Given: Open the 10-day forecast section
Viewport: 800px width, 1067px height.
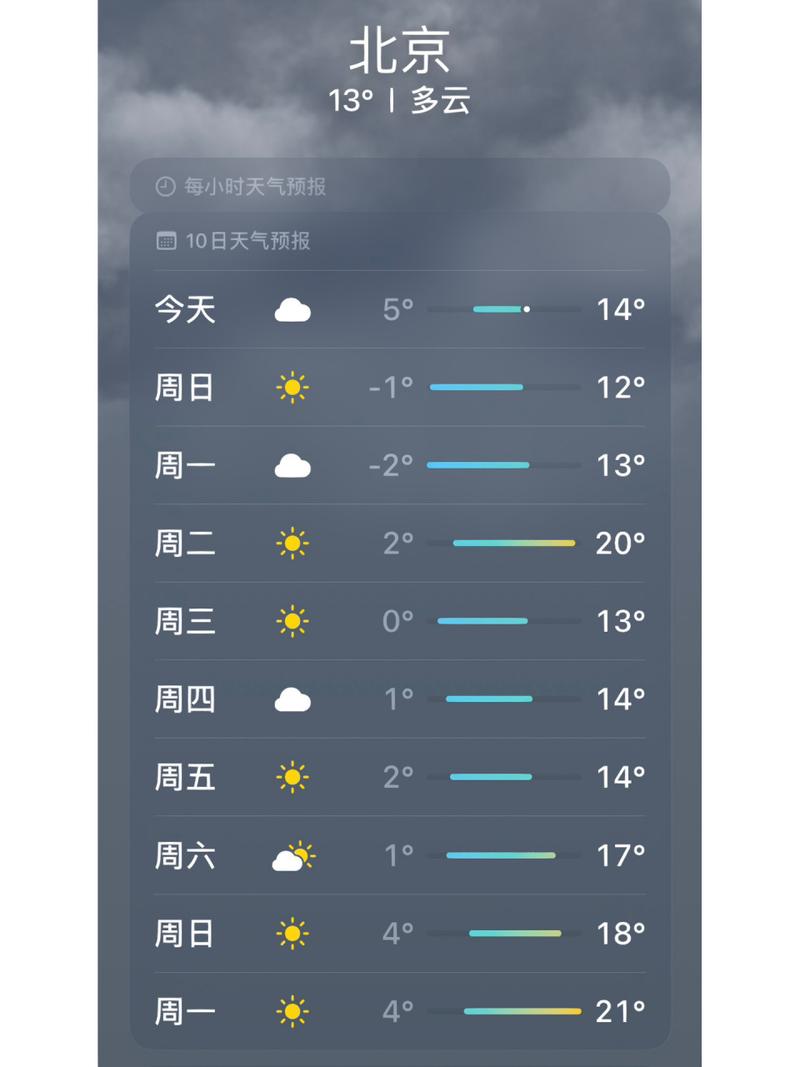Looking at the screenshot, I should click(x=400, y=240).
